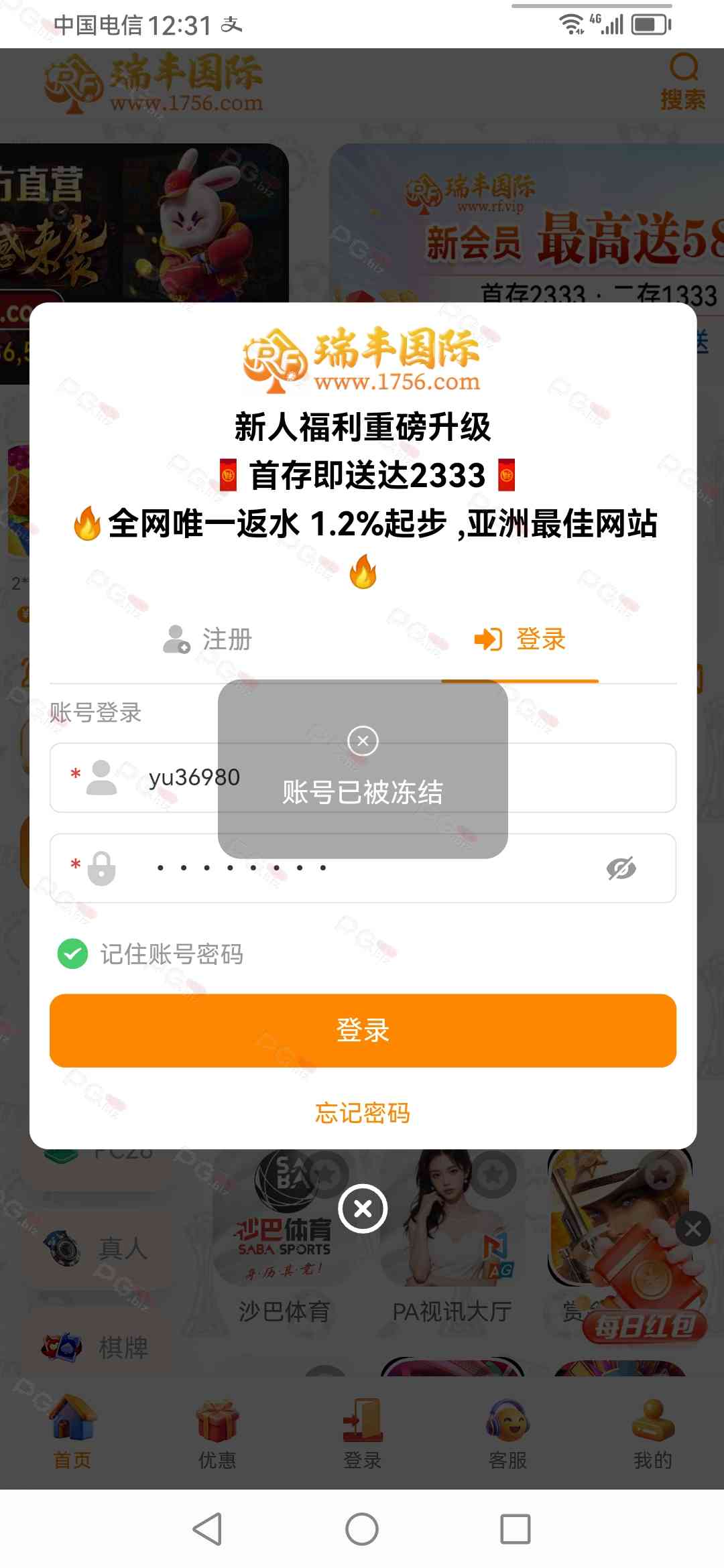Close the login dialog with the round X
Viewport: 724px width, 1568px height.
pyautogui.click(x=363, y=1209)
